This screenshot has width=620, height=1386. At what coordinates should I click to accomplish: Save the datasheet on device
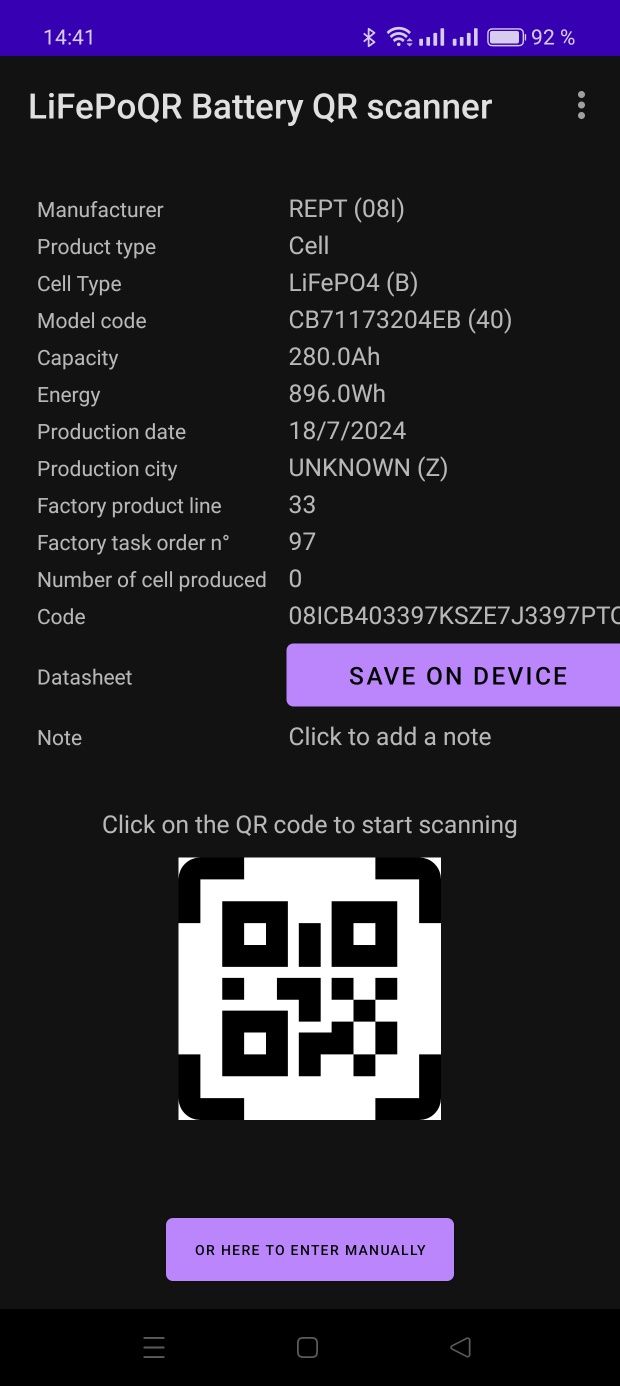tap(457, 676)
